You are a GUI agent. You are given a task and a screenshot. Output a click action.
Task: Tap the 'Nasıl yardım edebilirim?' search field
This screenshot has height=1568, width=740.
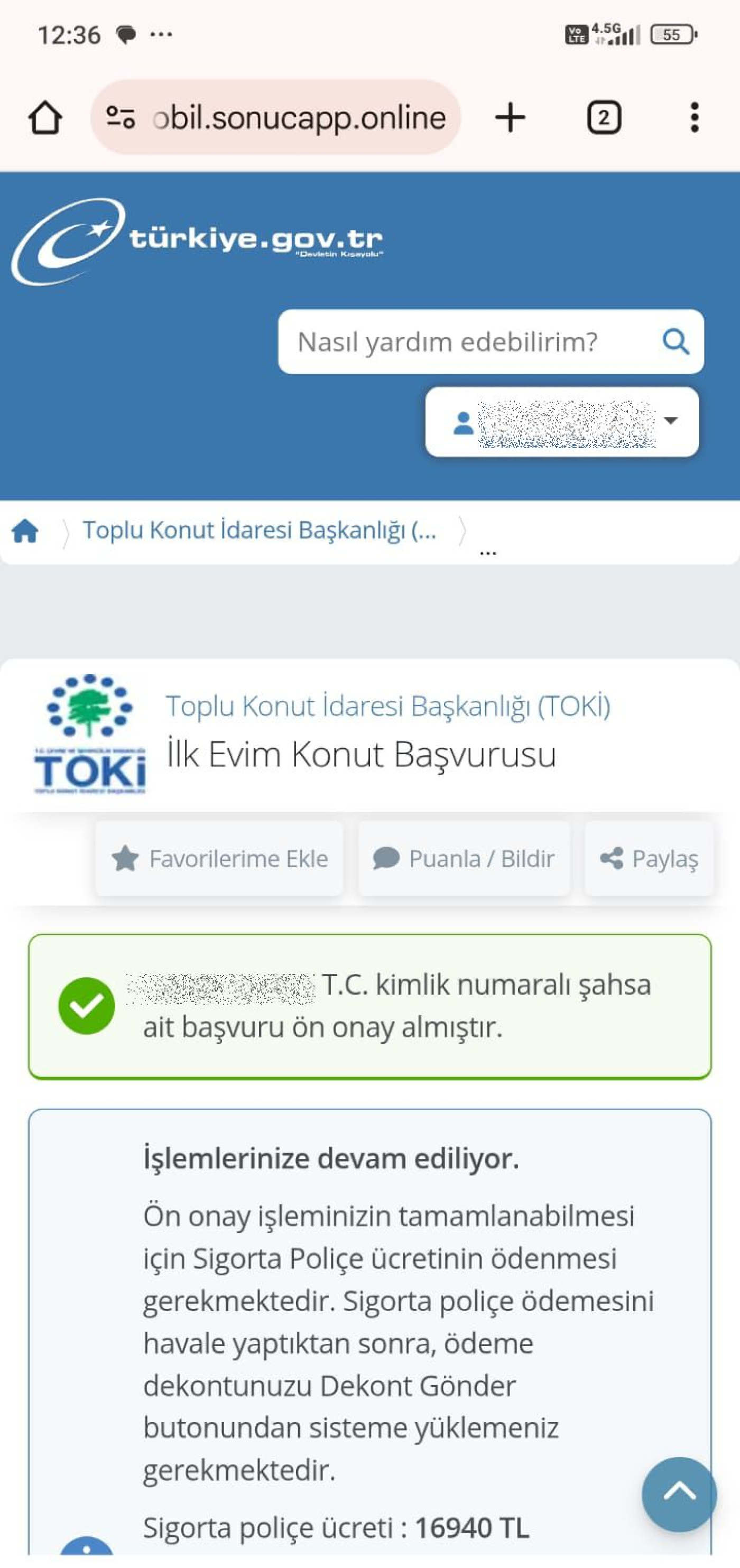pyautogui.click(x=462, y=342)
